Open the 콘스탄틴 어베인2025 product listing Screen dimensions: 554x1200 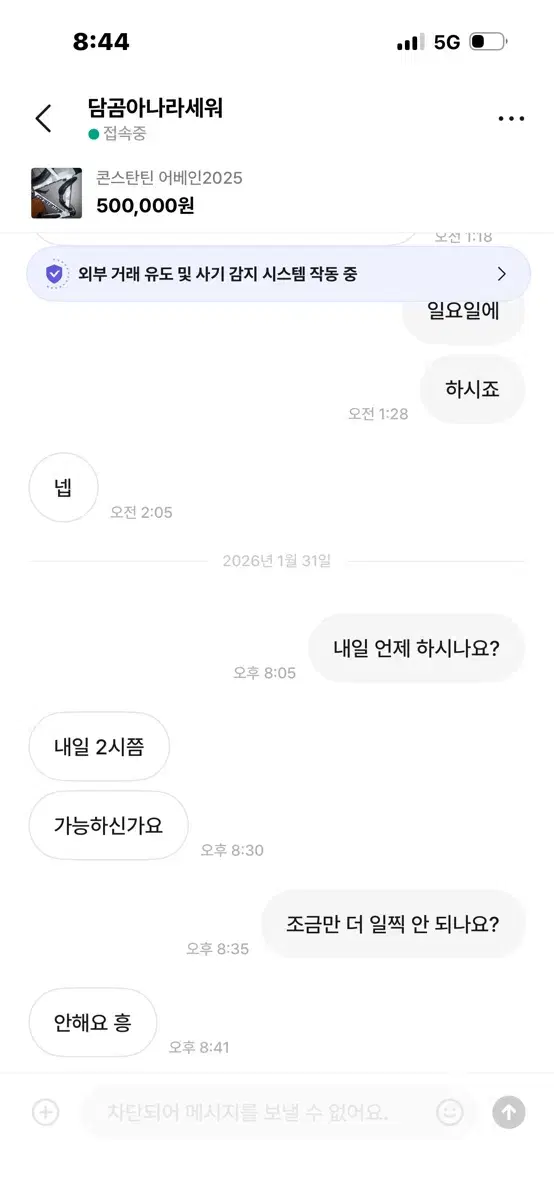(277, 192)
